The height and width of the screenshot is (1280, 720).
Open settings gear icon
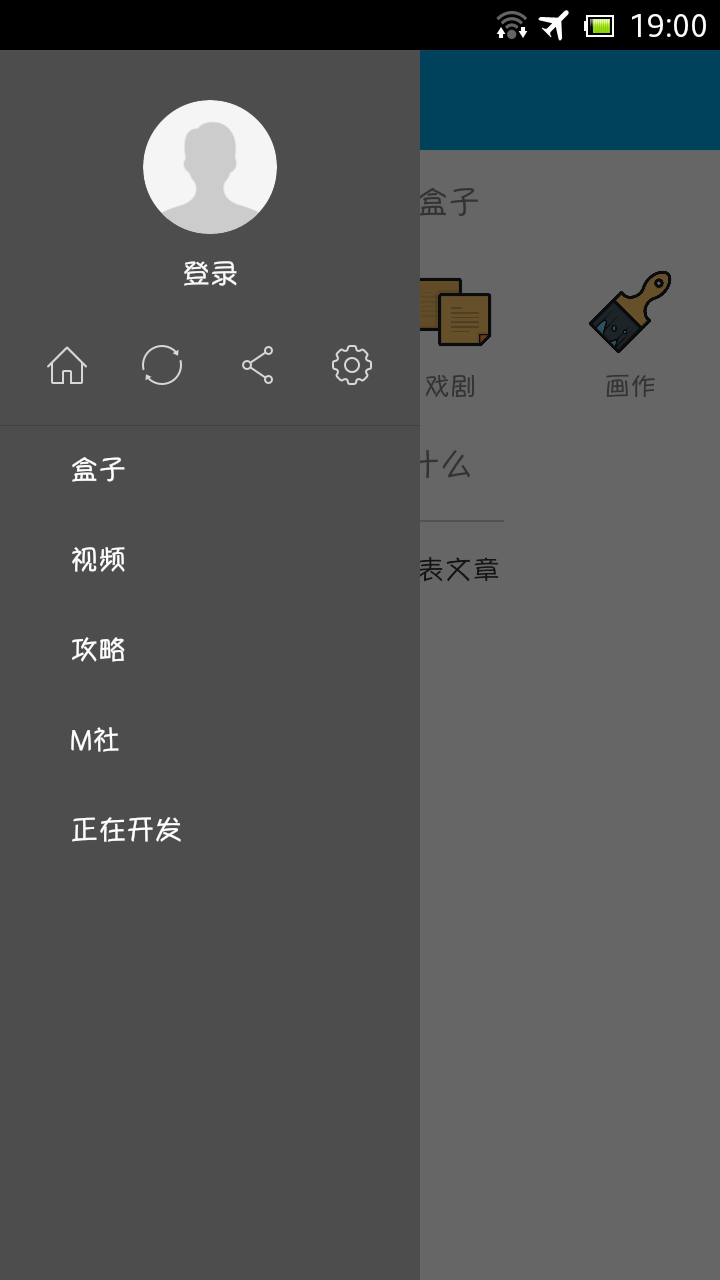(352, 365)
